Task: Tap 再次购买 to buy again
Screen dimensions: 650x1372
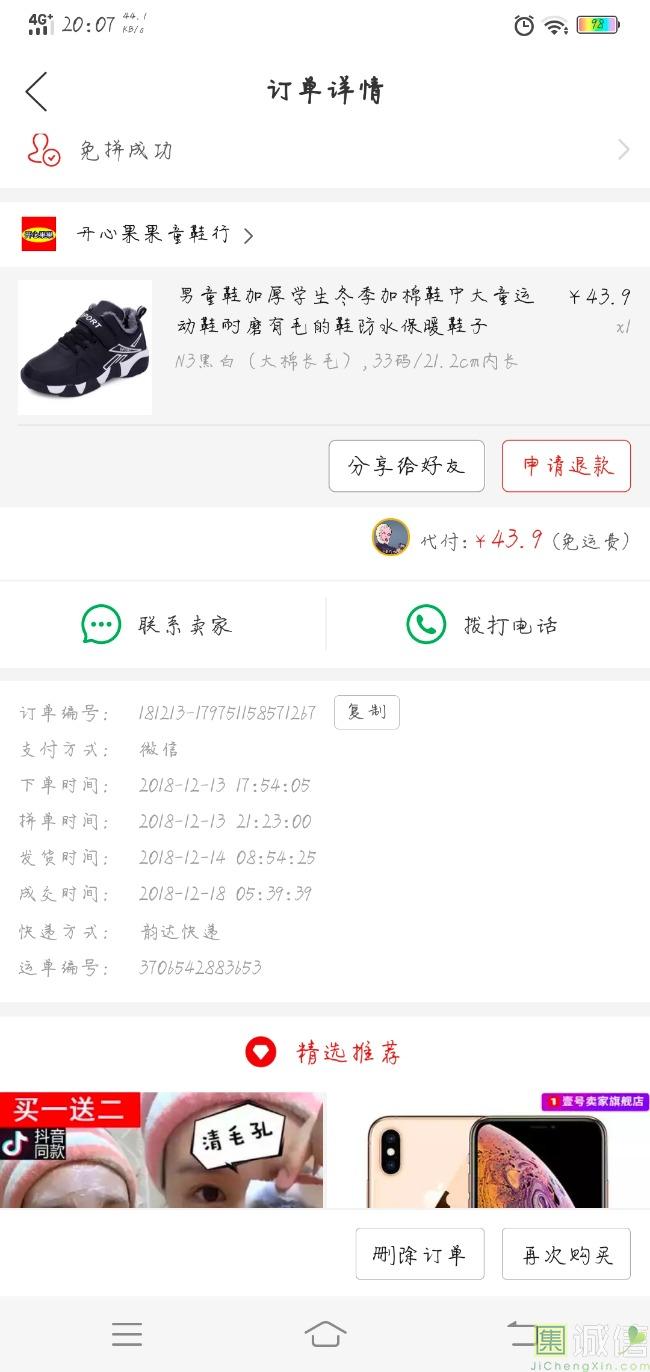Action: [x=566, y=1254]
